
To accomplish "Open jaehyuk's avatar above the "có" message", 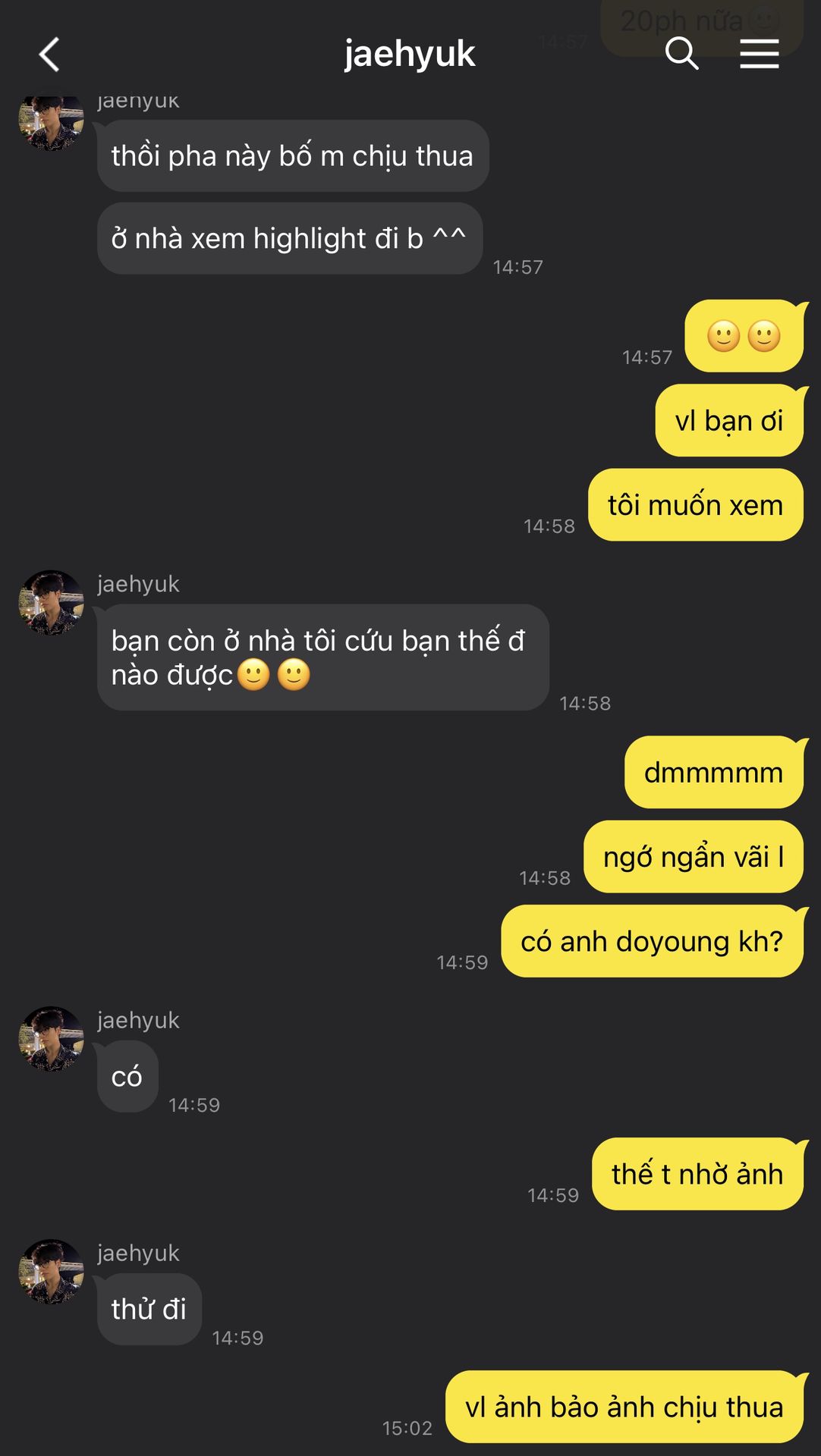I will [51, 1038].
